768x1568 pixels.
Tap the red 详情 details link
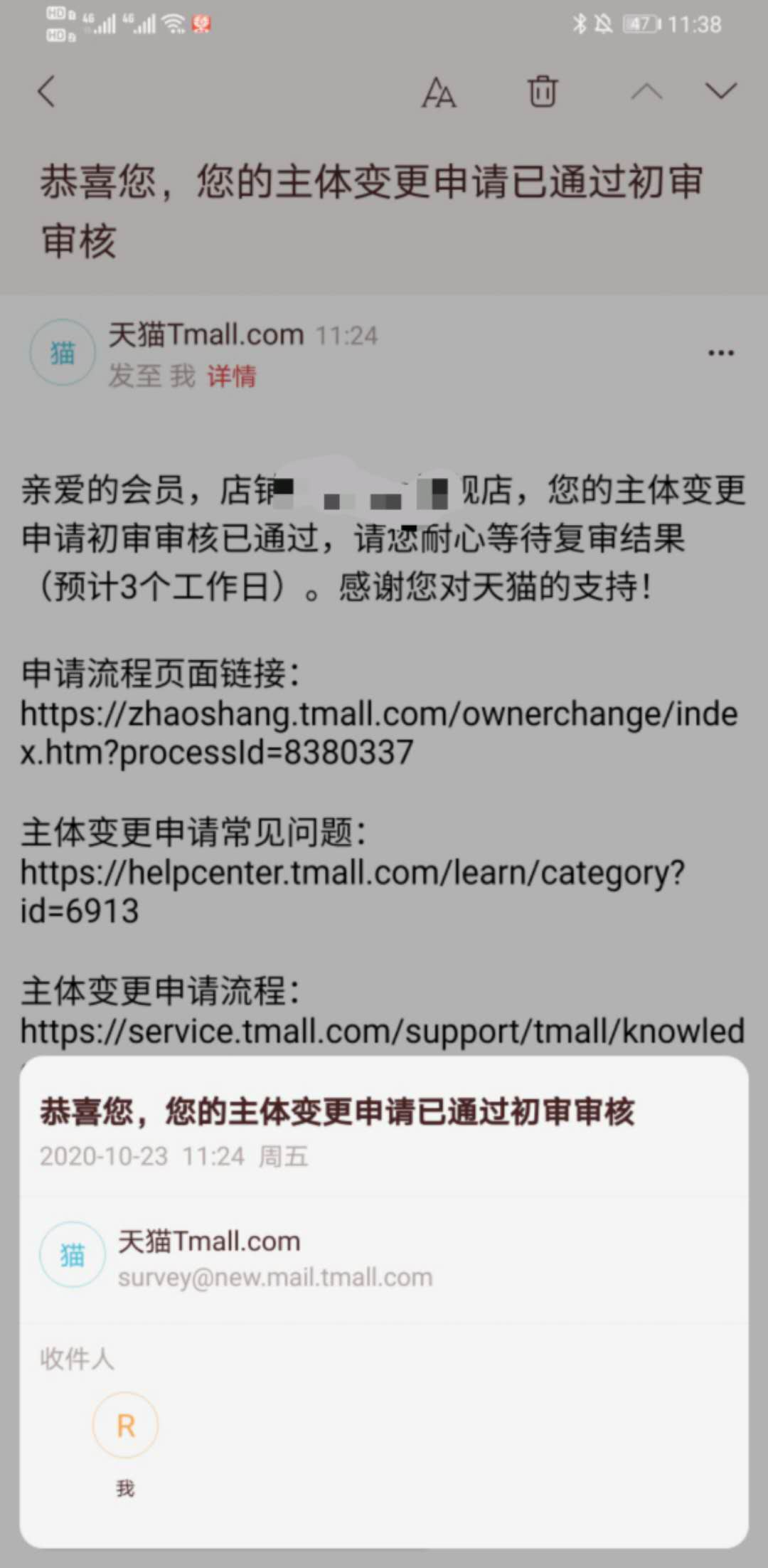click(231, 376)
